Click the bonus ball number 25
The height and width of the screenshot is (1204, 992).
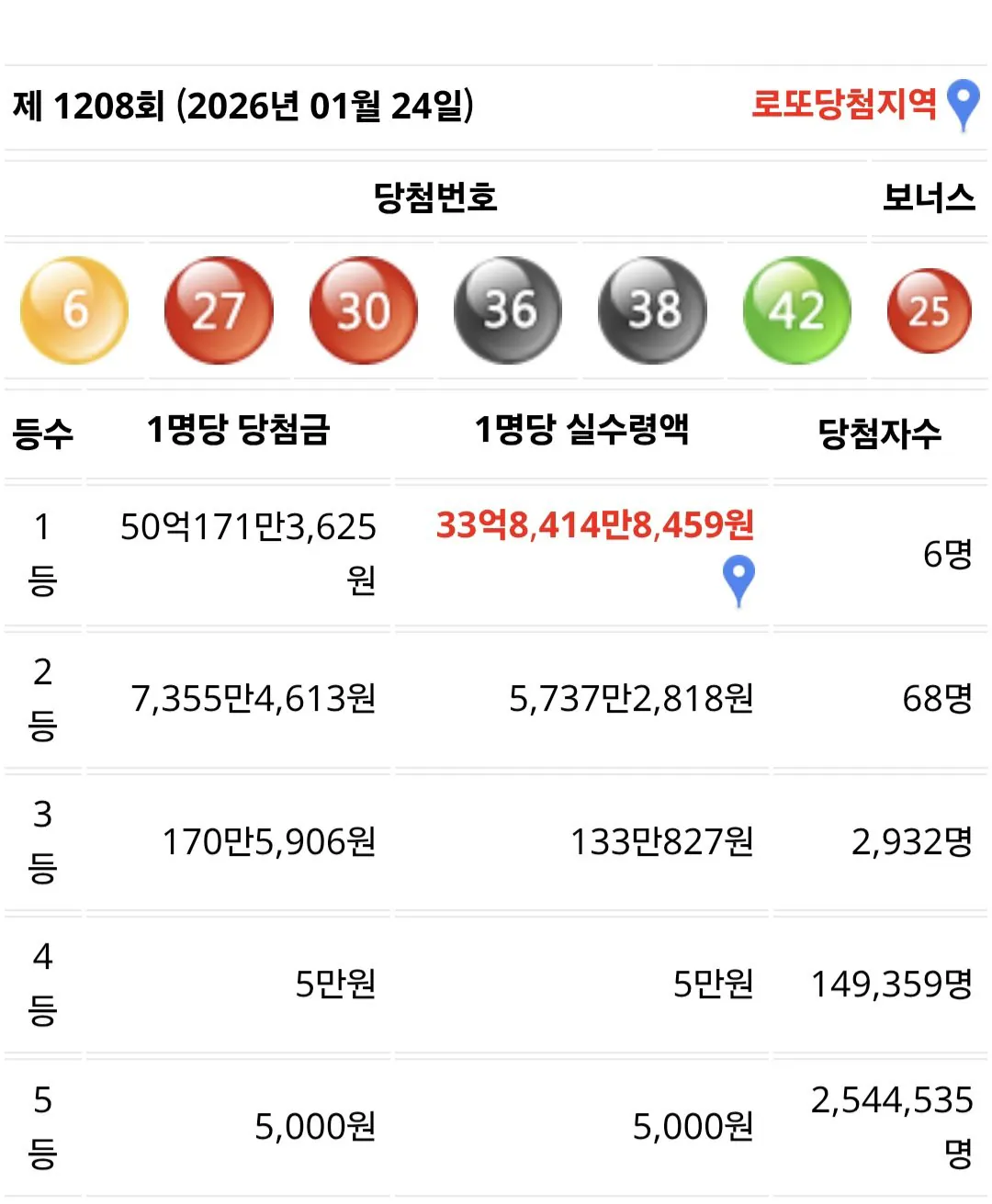tap(930, 312)
